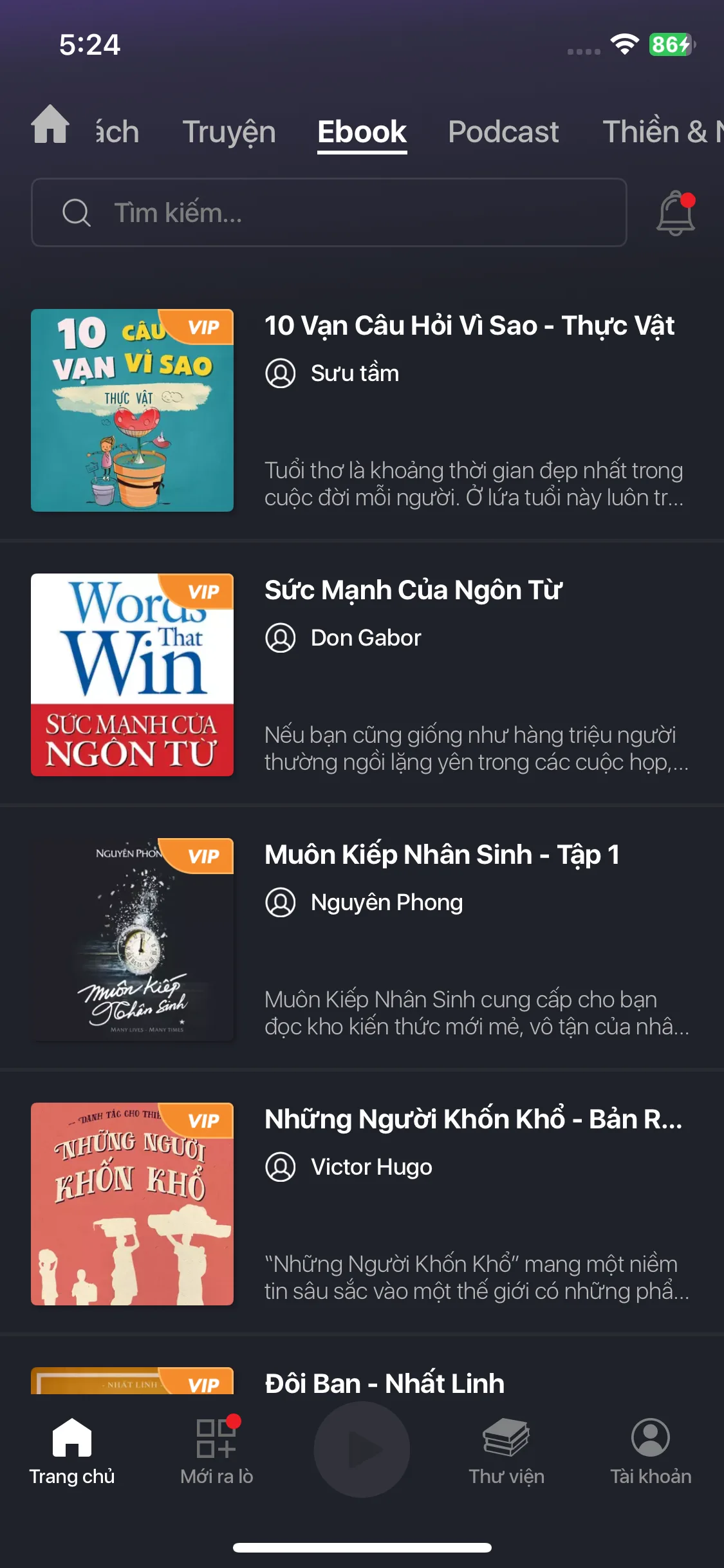Switch to Mới ra lò tab
724x1568 pixels.
(217, 1451)
